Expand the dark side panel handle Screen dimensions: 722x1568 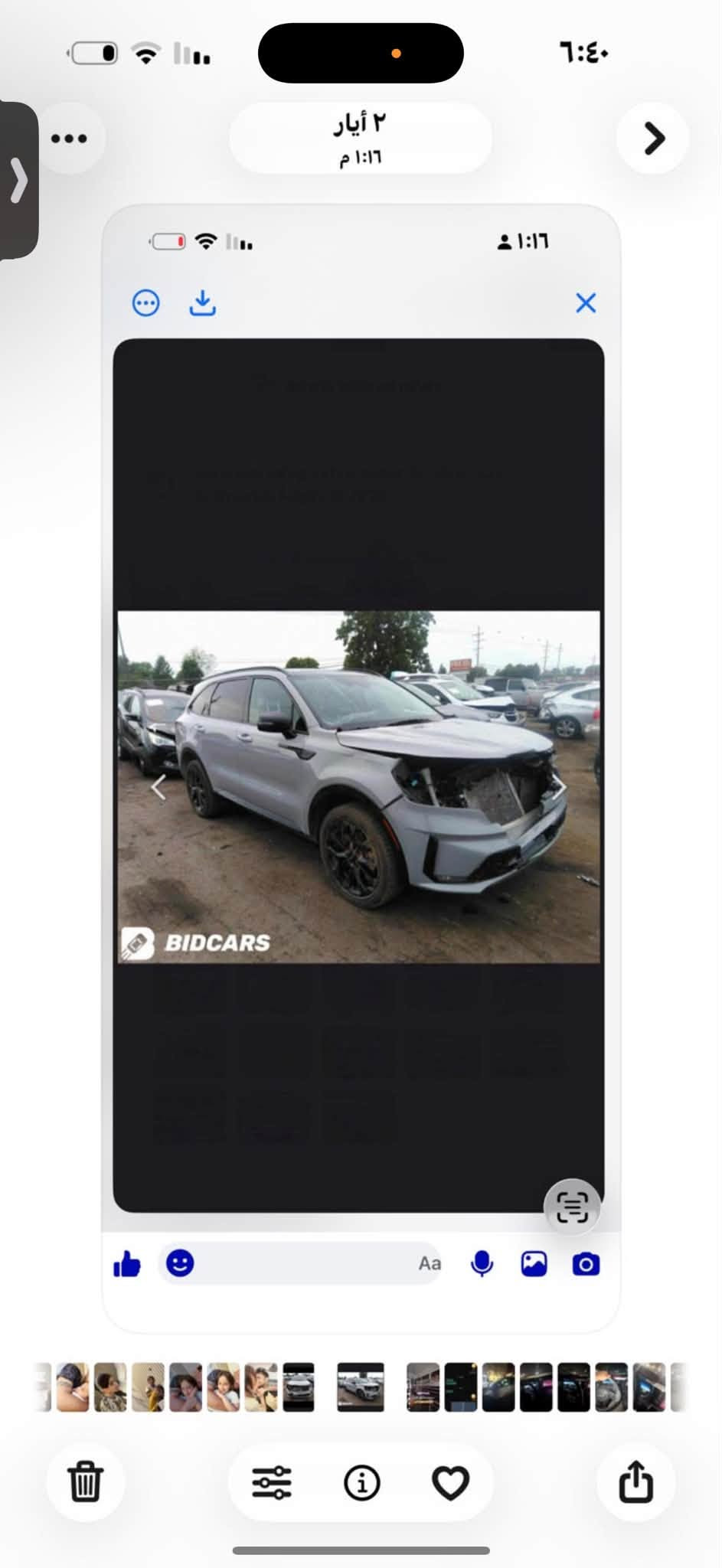(x=18, y=181)
